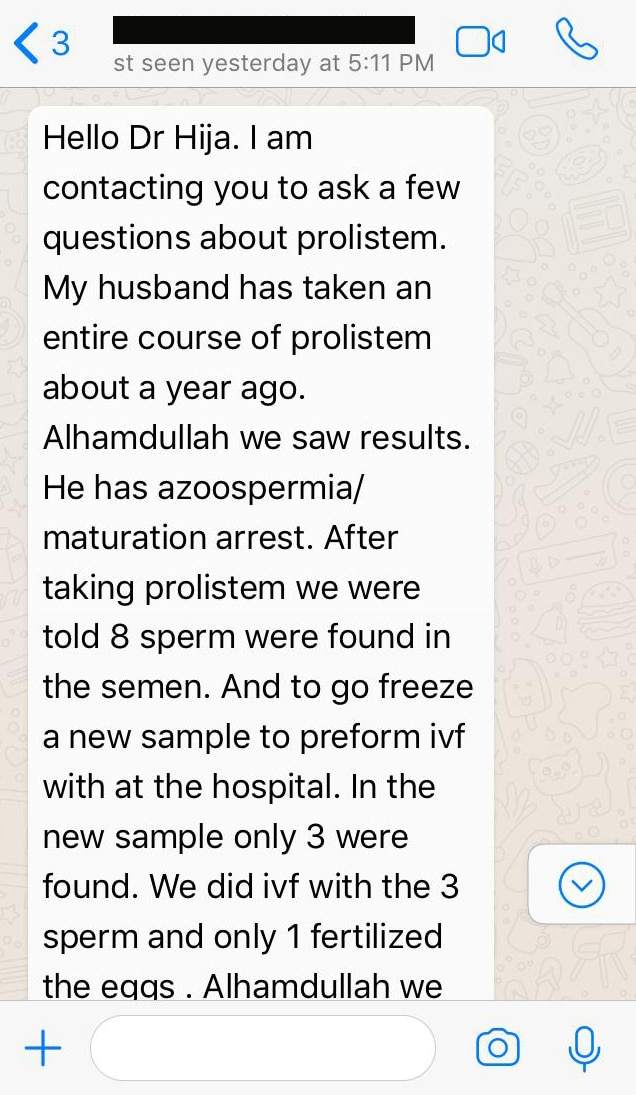This screenshot has width=636, height=1095.
Task: Focus the message text field
Action: coord(263,1048)
